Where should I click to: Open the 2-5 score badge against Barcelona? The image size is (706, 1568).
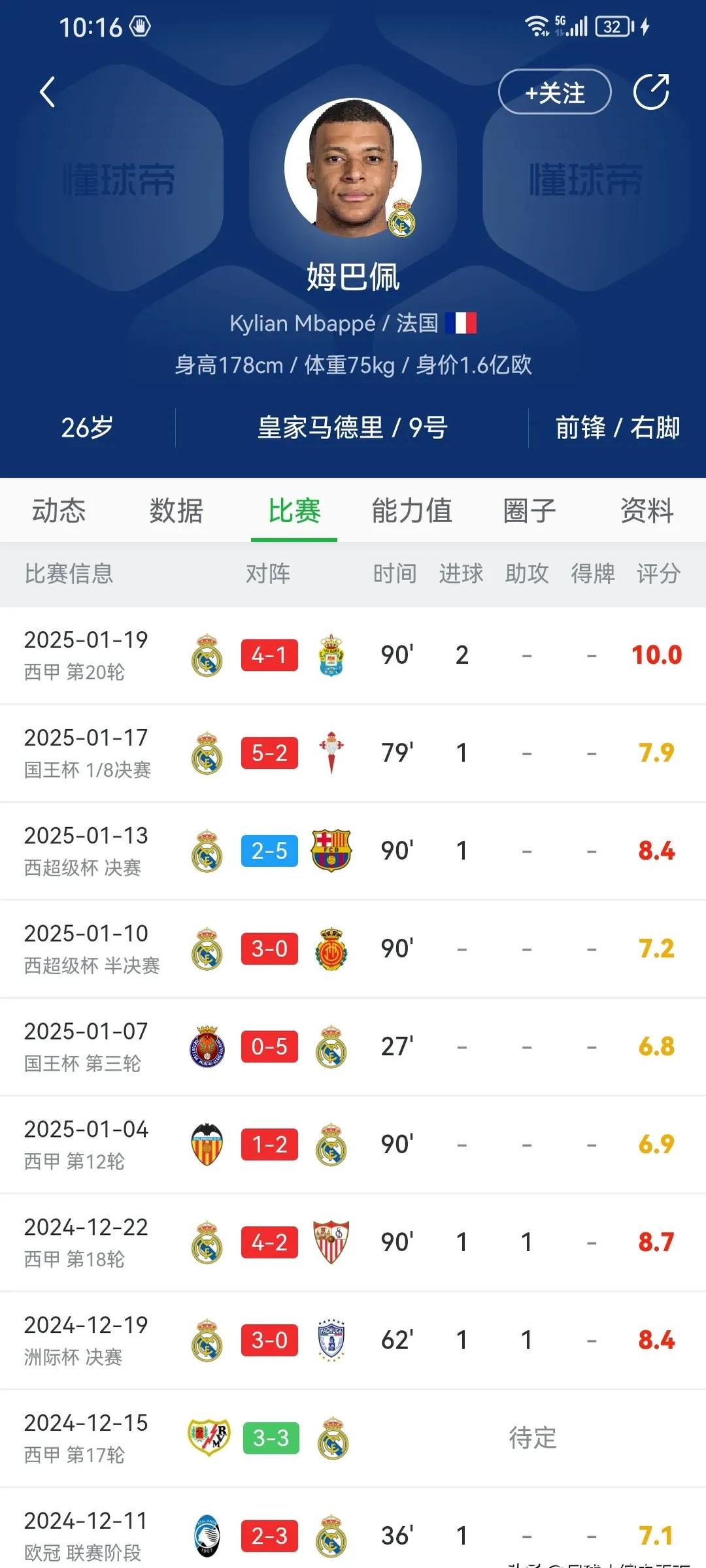[x=269, y=851]
